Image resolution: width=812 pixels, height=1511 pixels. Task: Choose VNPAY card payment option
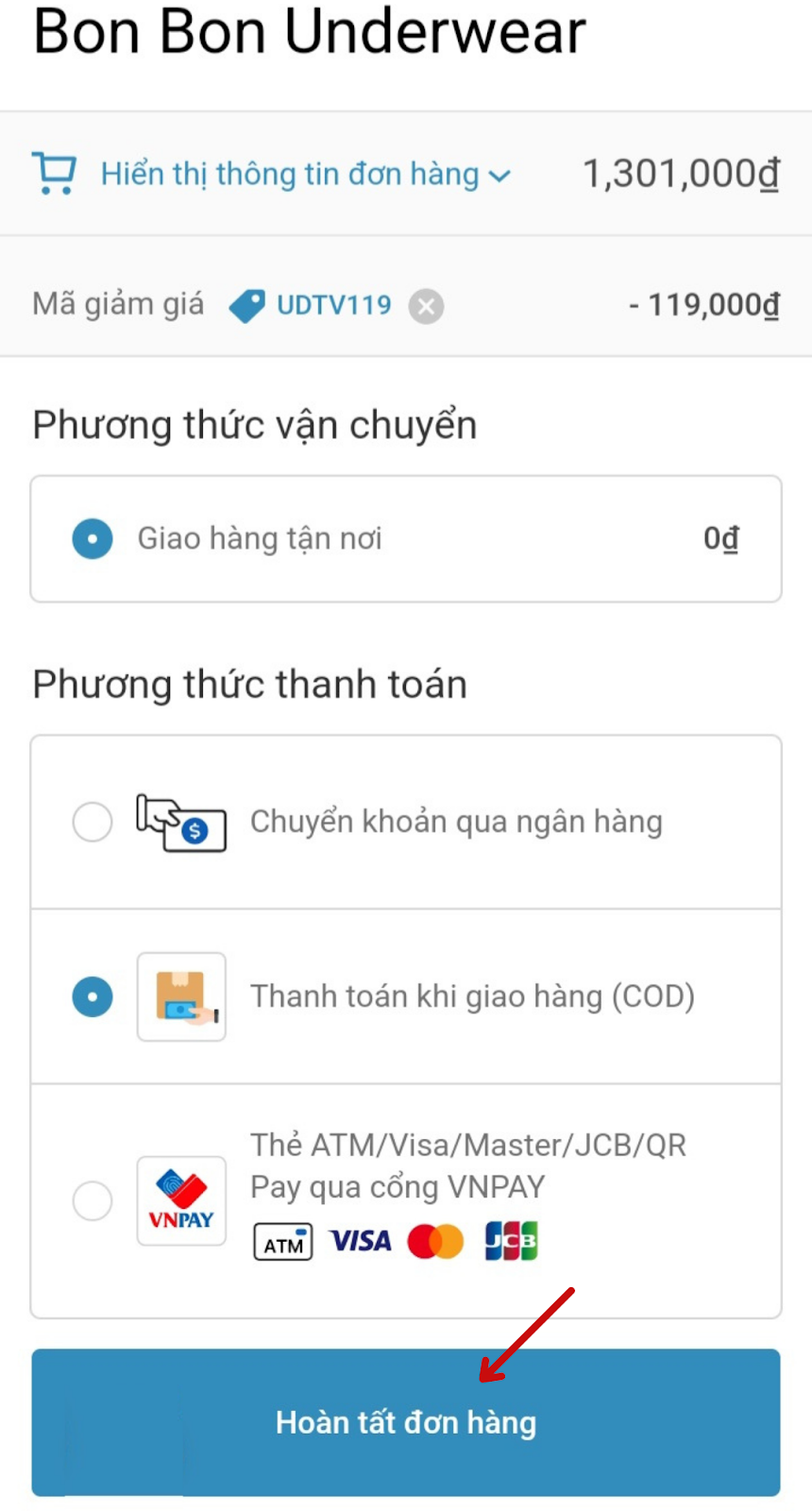coord(406,1200)
